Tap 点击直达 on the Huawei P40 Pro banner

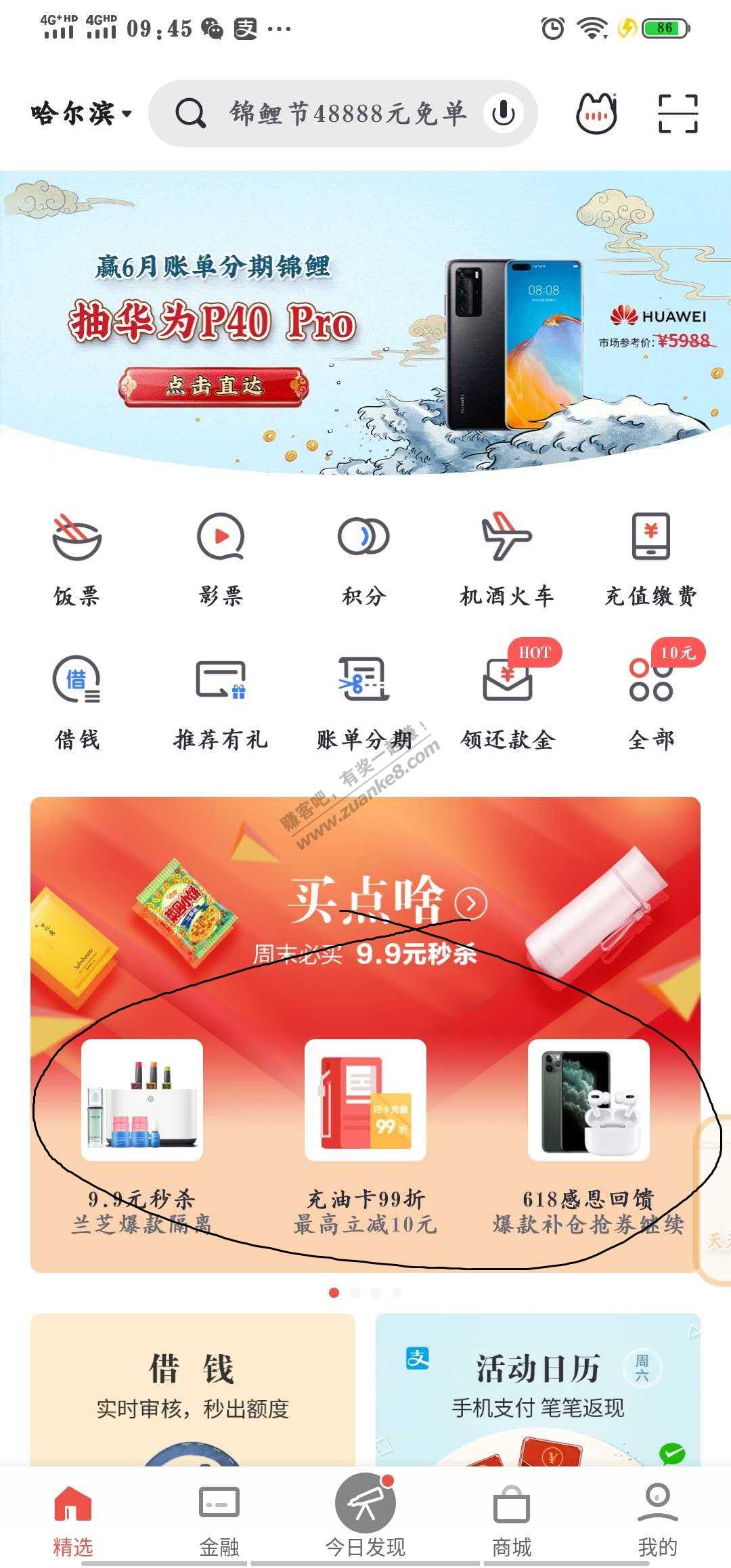click(213, 386)
